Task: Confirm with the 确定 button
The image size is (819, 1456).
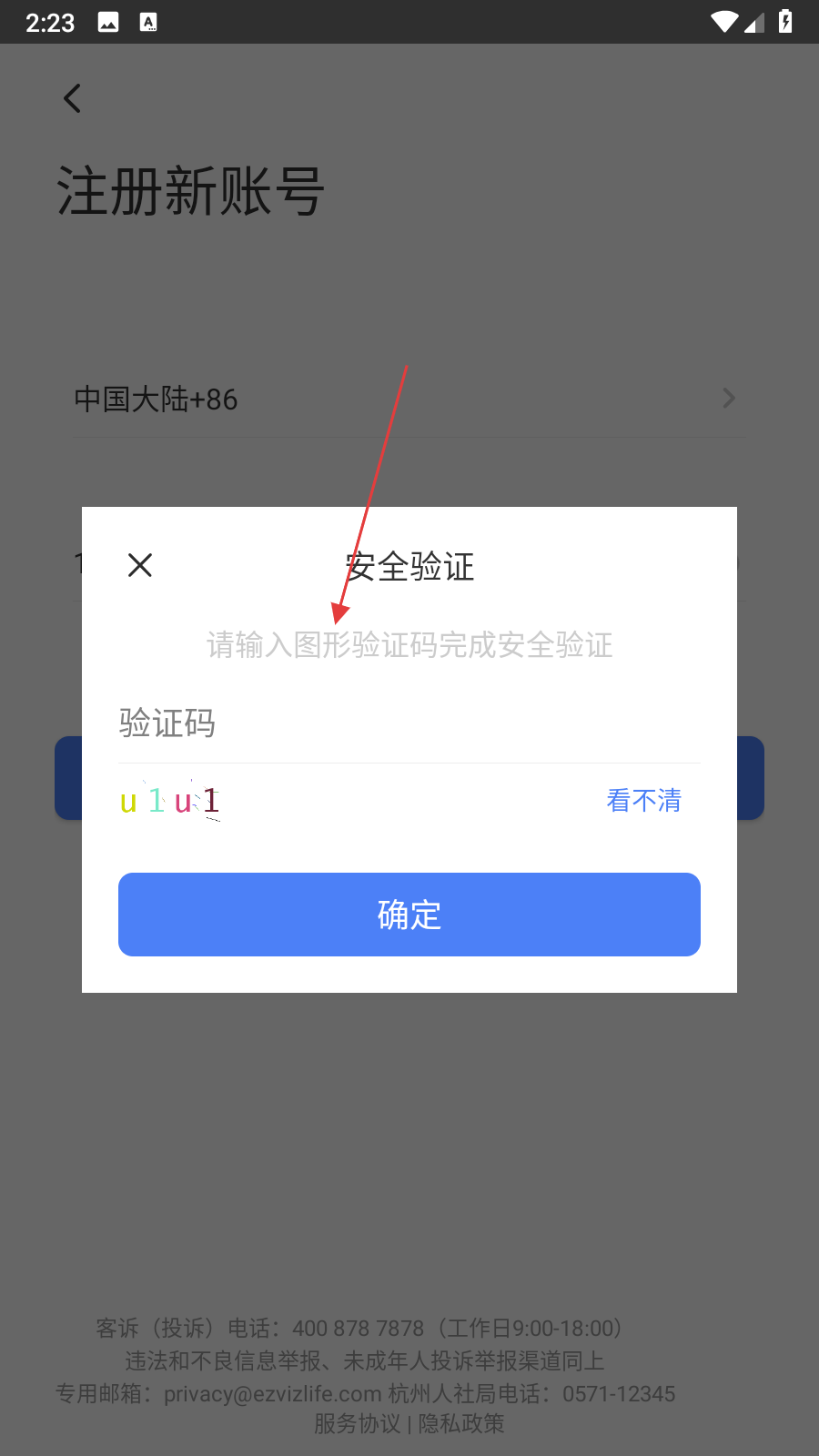Action: 409,915
